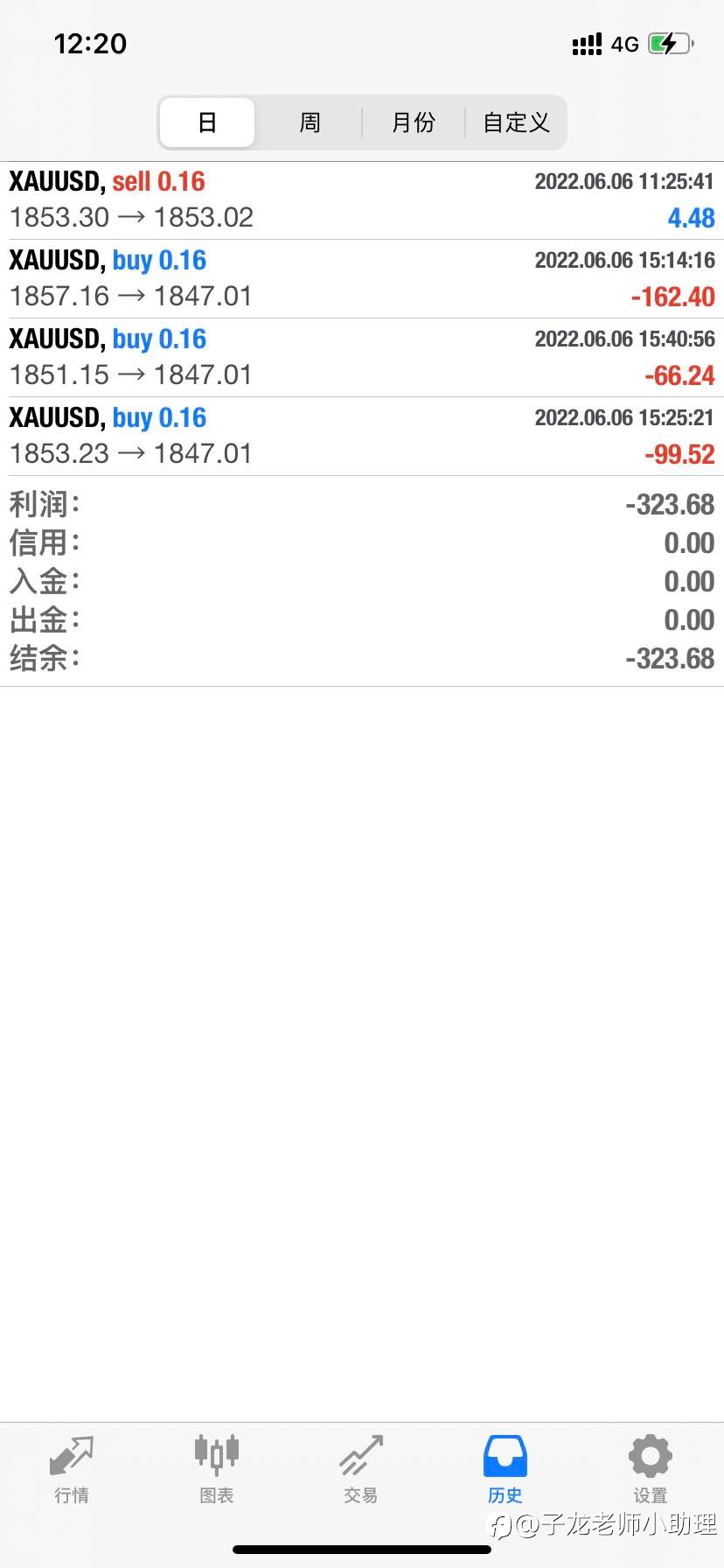
Task: Open the XAUUSD buy trade with -162.40
Action: point(362,279)
